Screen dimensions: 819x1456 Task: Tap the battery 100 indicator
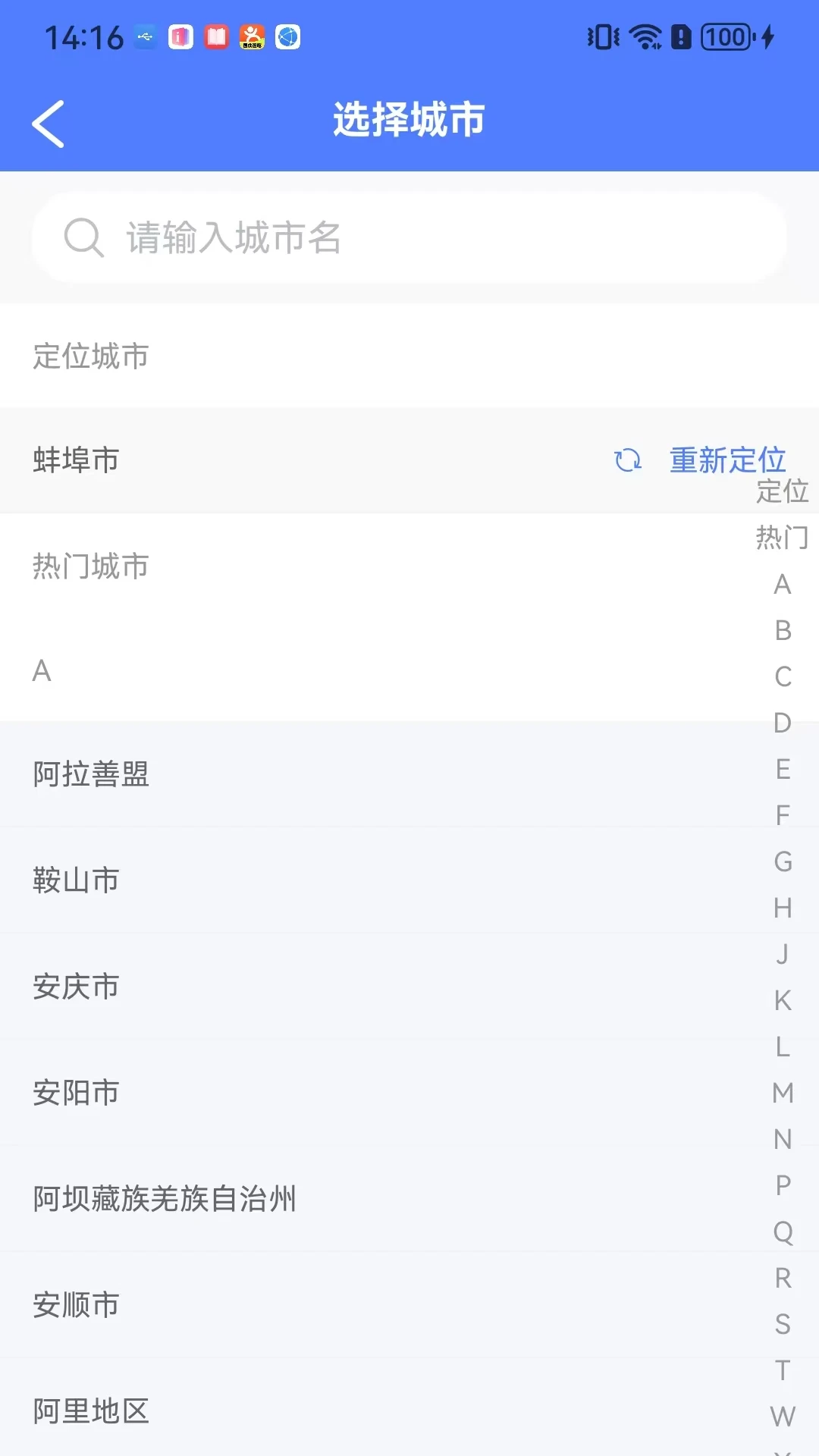point(724,36)
